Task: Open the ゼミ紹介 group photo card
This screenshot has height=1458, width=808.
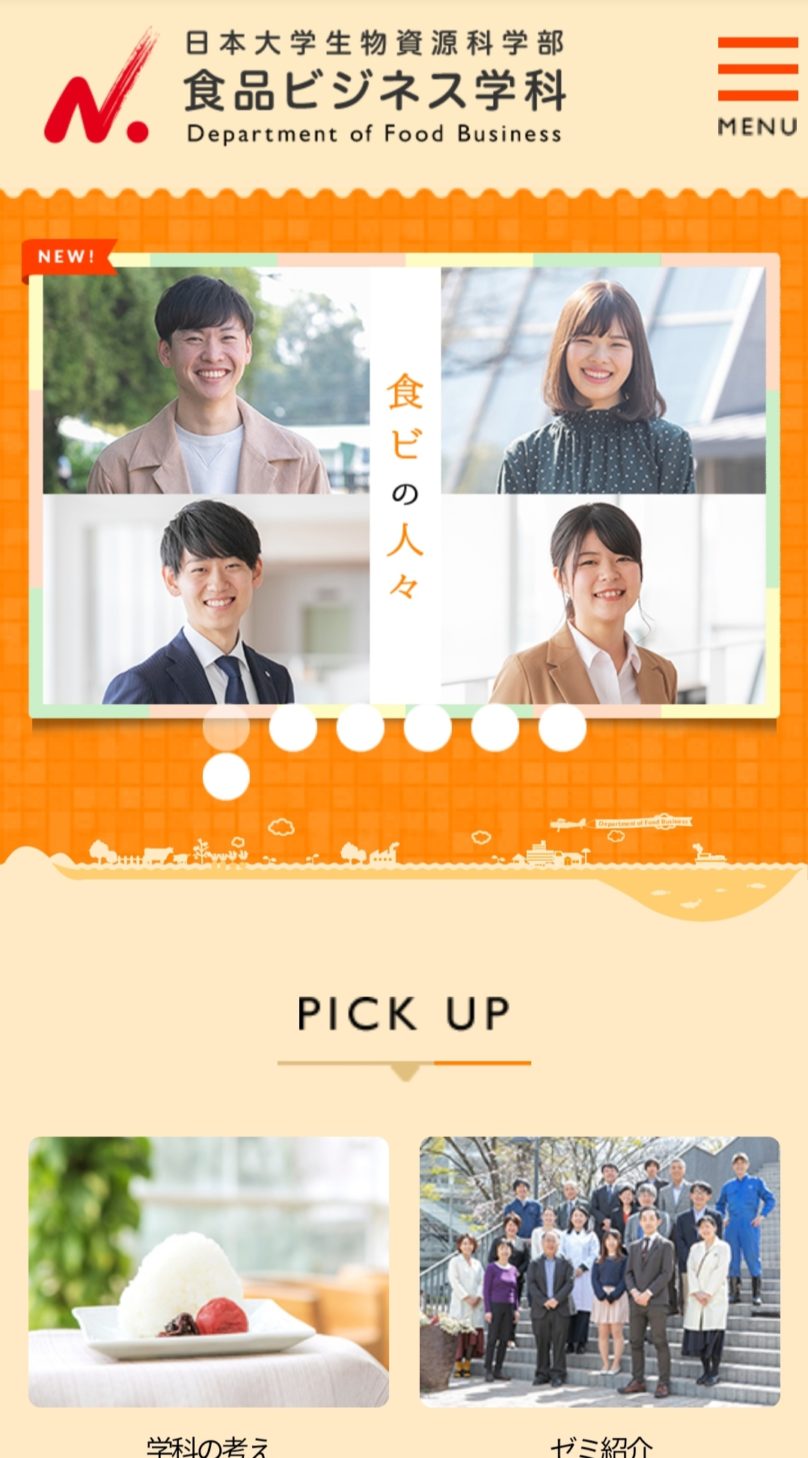Action: click(x=599, y=1272)
